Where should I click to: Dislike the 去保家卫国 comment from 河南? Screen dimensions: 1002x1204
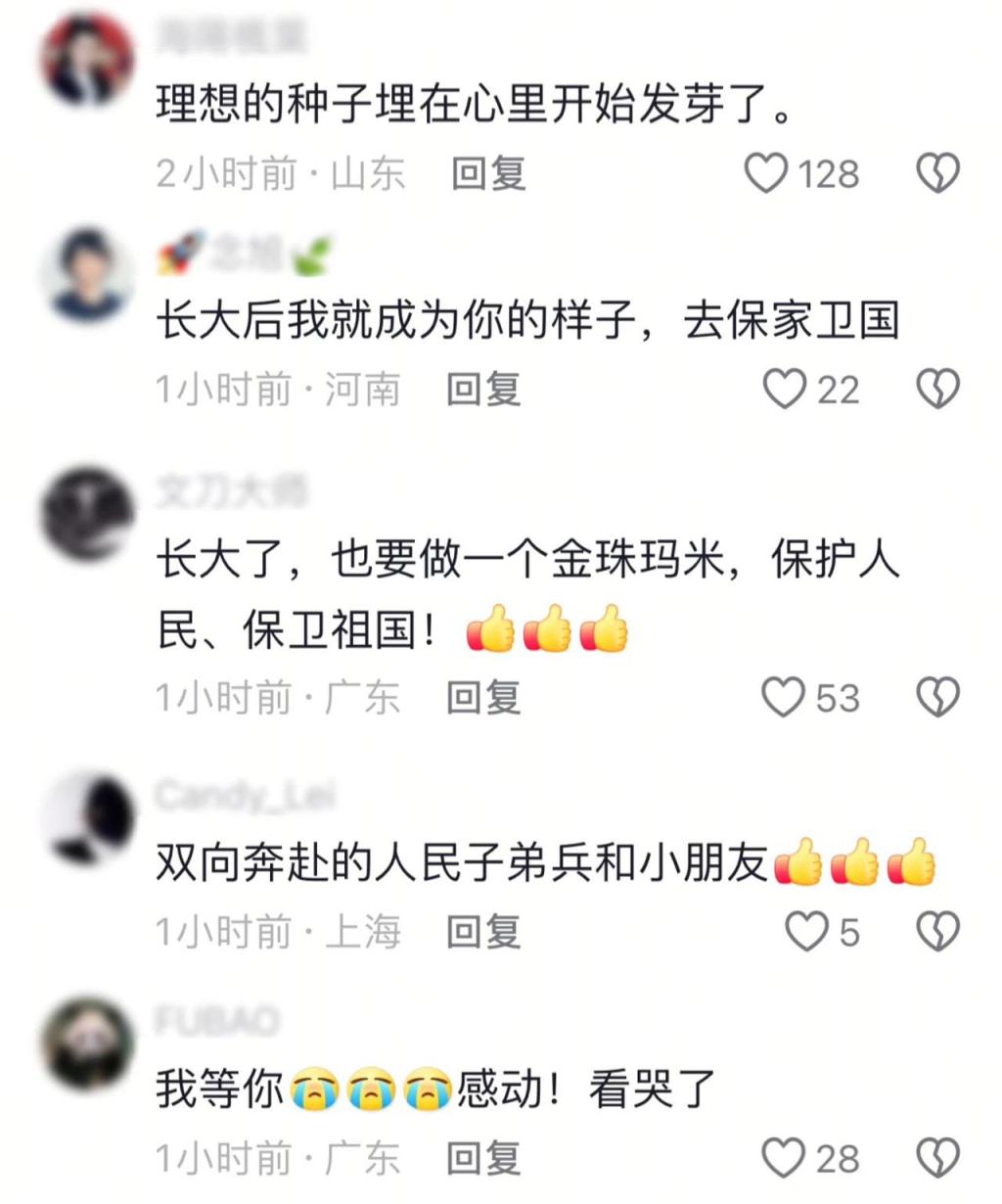[937, 390]
